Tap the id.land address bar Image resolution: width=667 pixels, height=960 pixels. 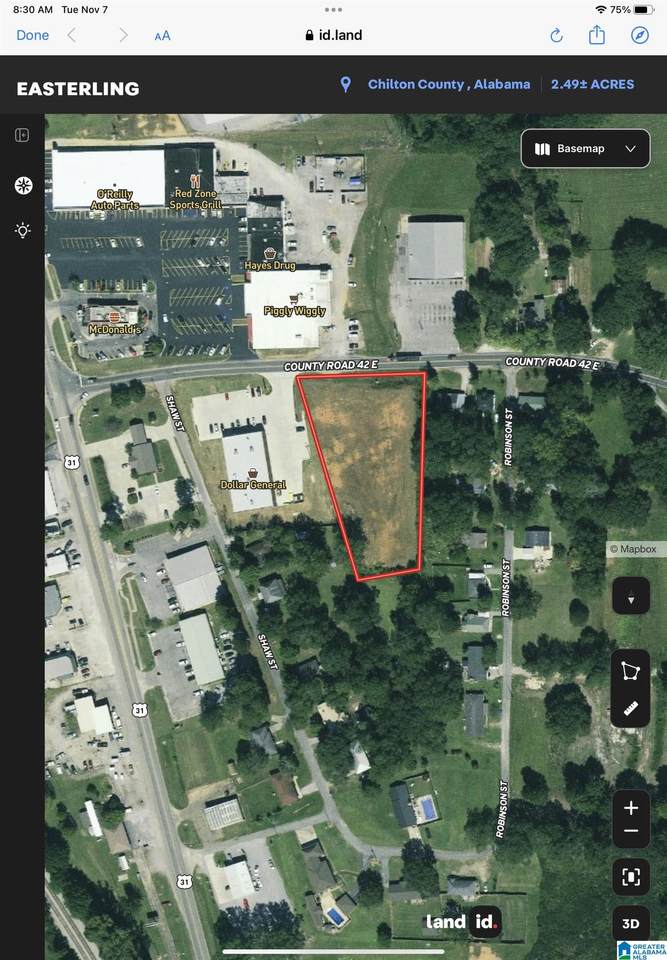tap(333, 35)
